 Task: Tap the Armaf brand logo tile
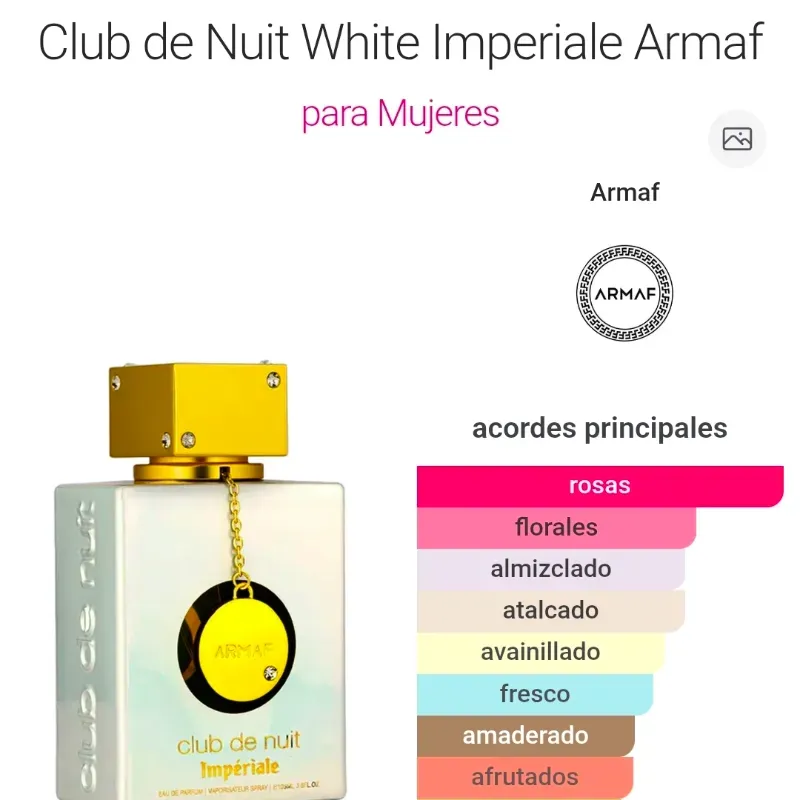tap(625, 294)
